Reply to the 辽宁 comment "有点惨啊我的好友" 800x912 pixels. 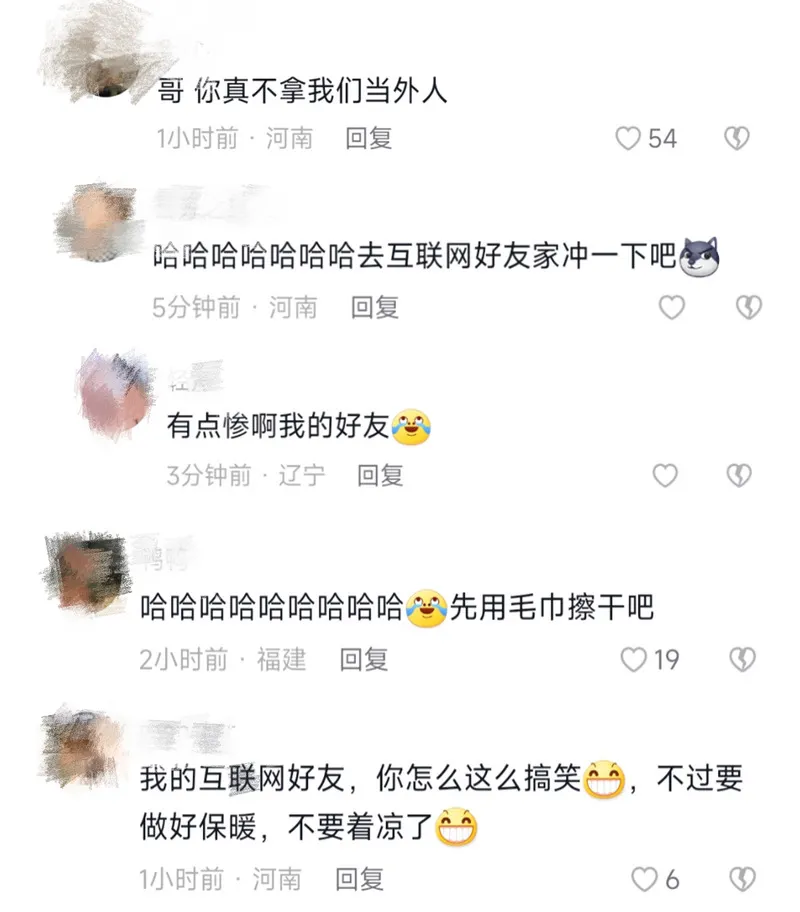point(380,475)
